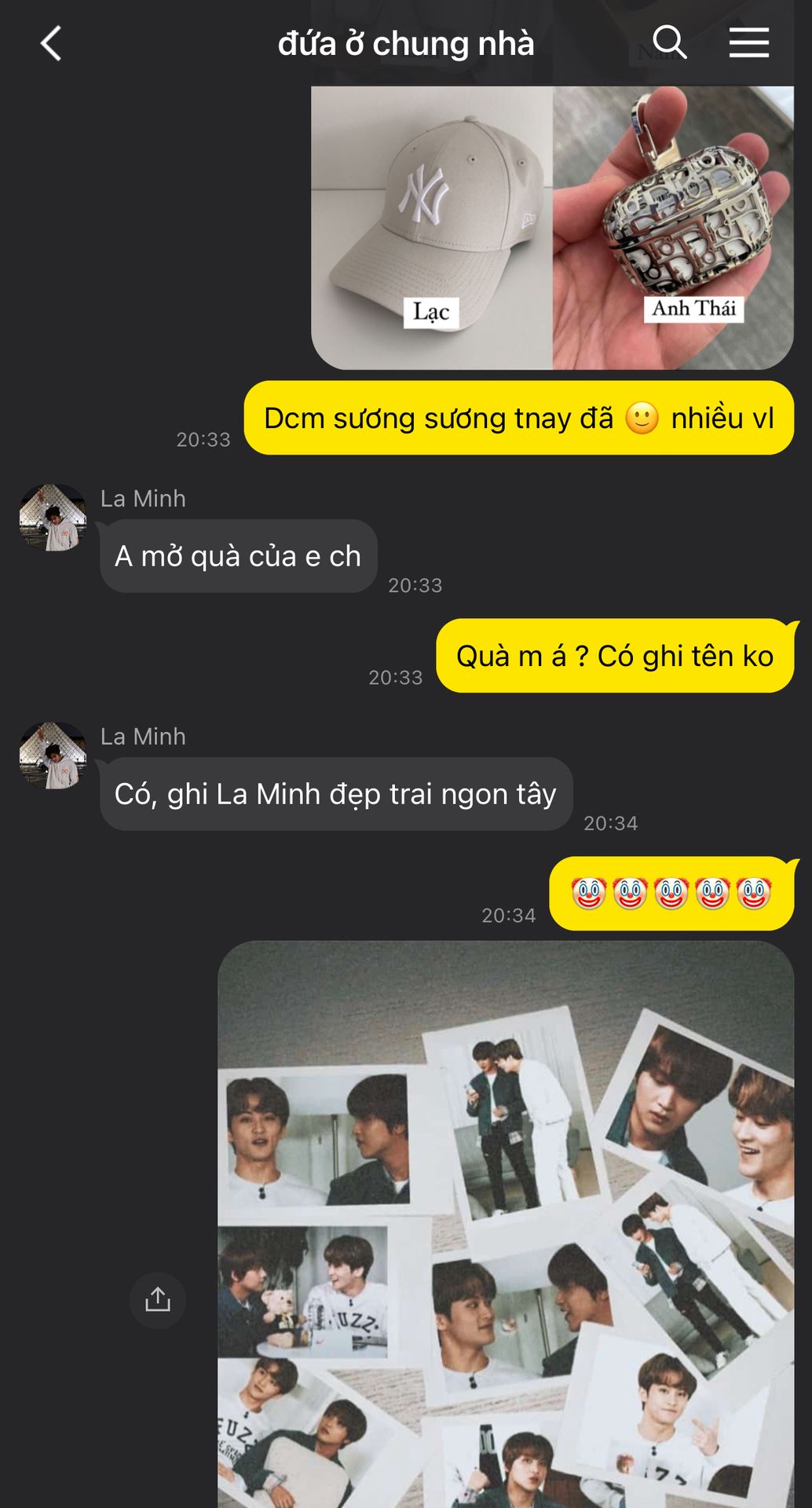Search within this conversation
Viewport: 812px width, 1508px height.
(x=669, y=42)
